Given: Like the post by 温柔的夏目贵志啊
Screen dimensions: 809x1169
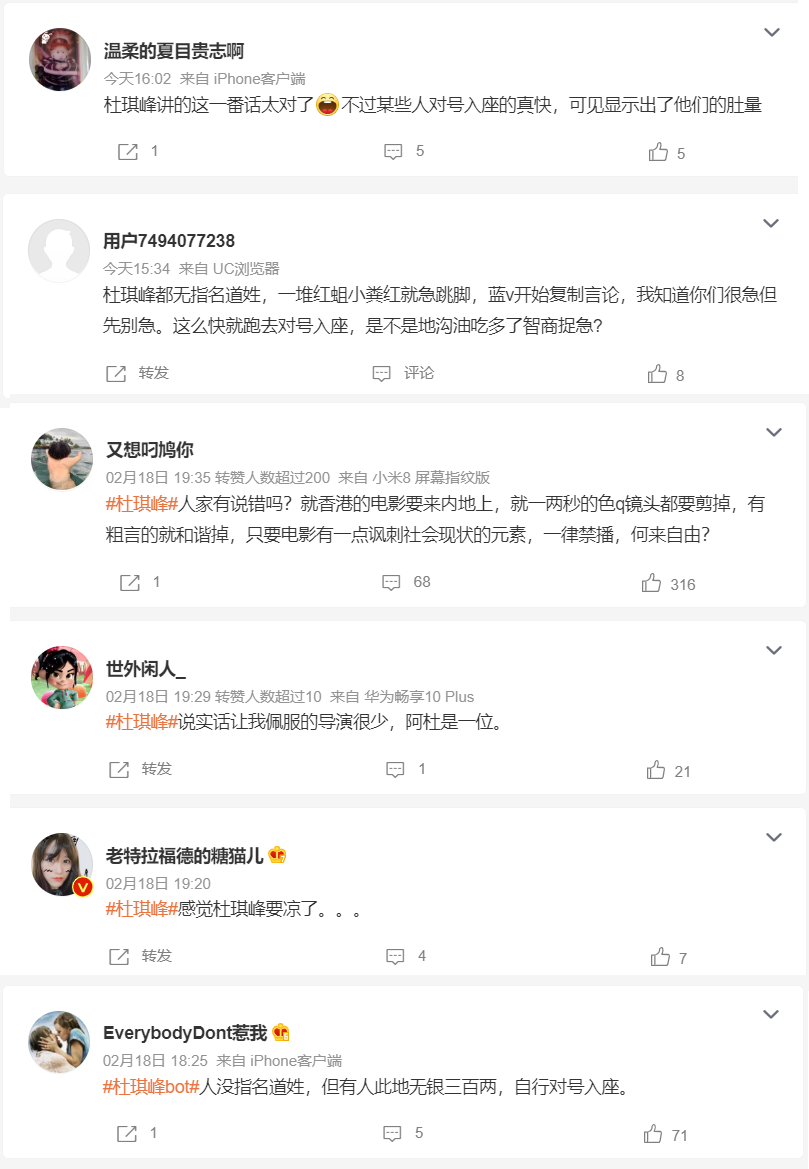Looking at the screenshot, I should point(659,152).
